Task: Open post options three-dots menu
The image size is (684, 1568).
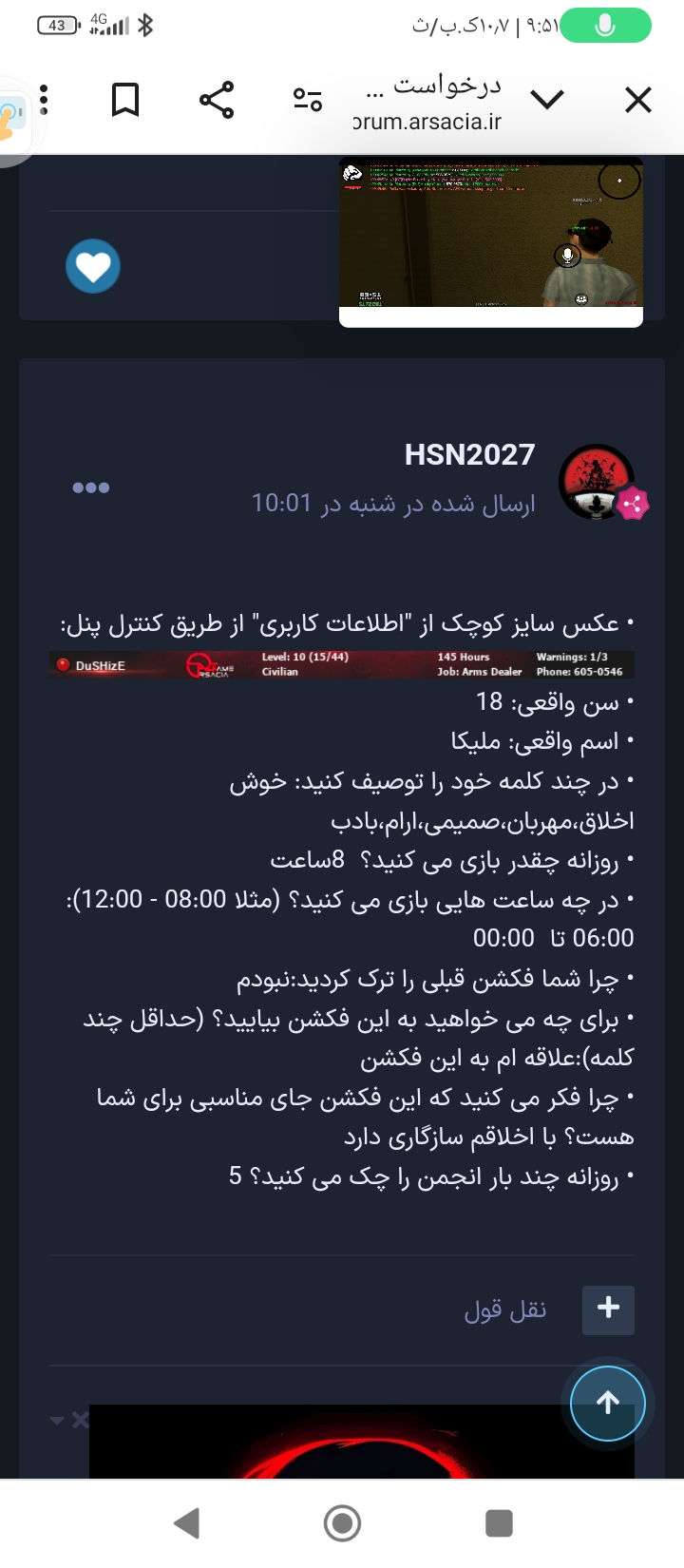Action: (x=91, y=488)
